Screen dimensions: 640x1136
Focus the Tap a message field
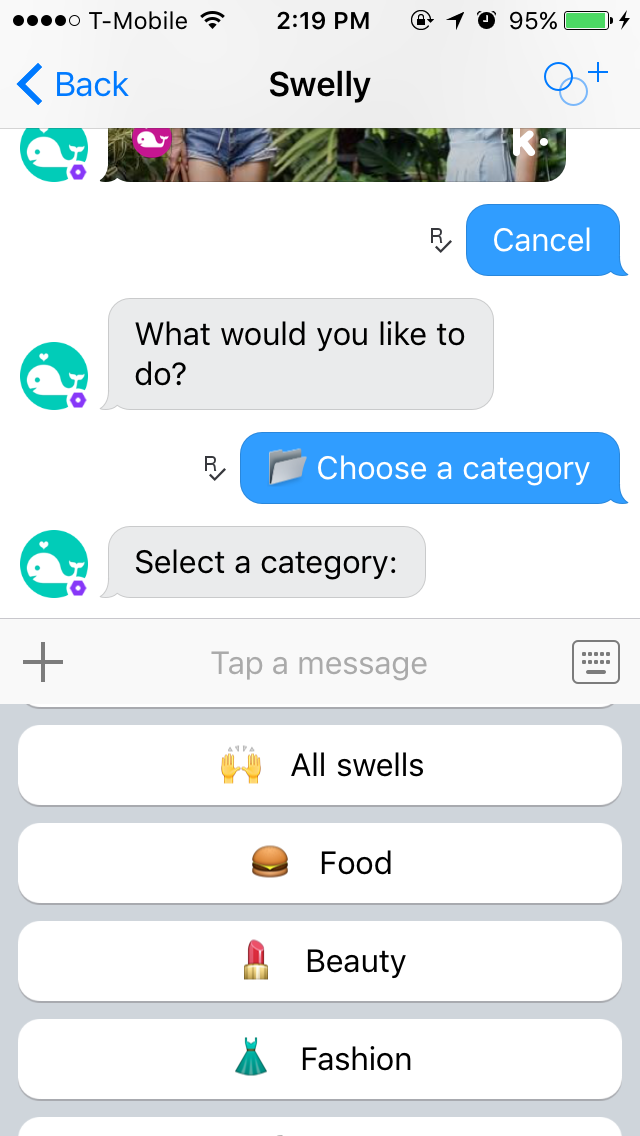coord(318,663)
